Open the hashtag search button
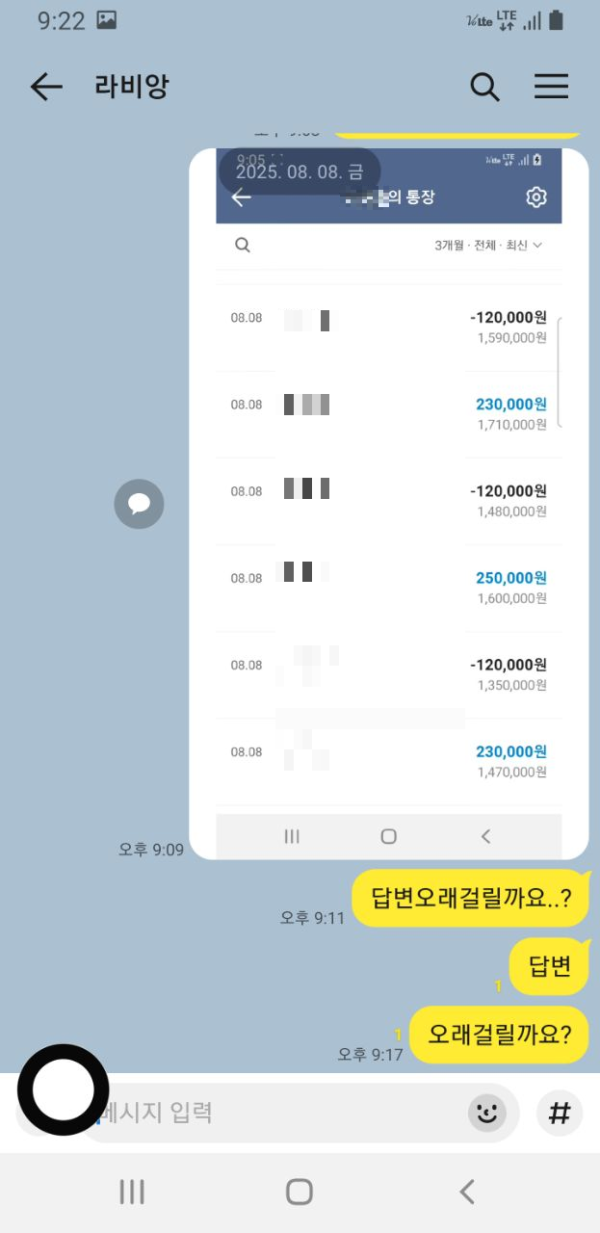600x1233 pixels. click(559, 1112)
